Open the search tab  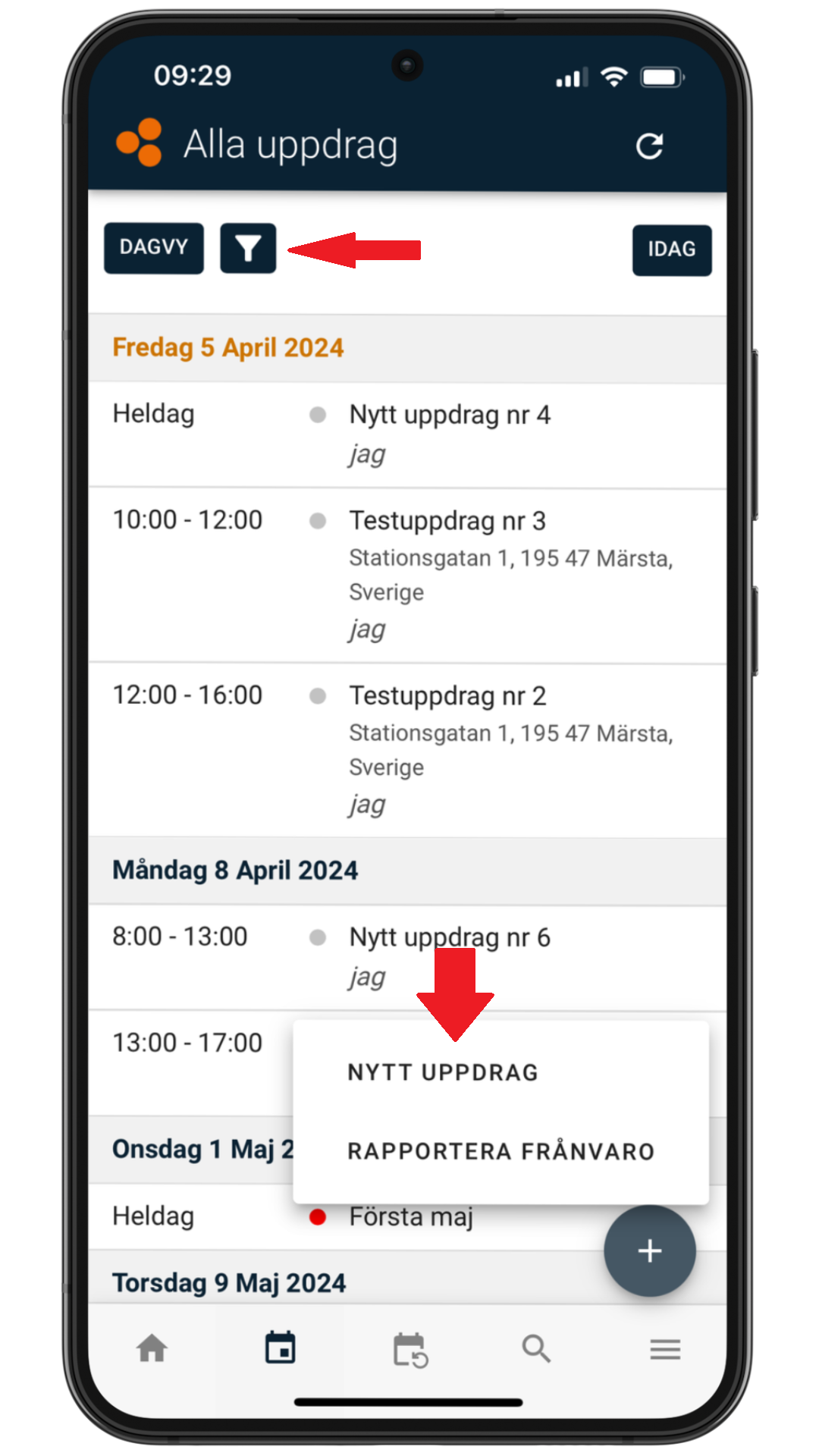(x=536, y=1349)
